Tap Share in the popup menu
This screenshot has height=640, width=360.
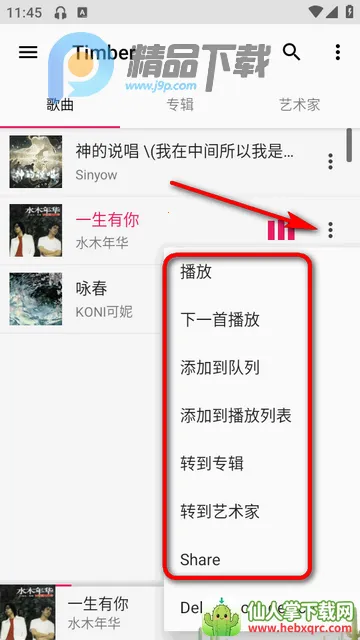(x=200, y=559)
